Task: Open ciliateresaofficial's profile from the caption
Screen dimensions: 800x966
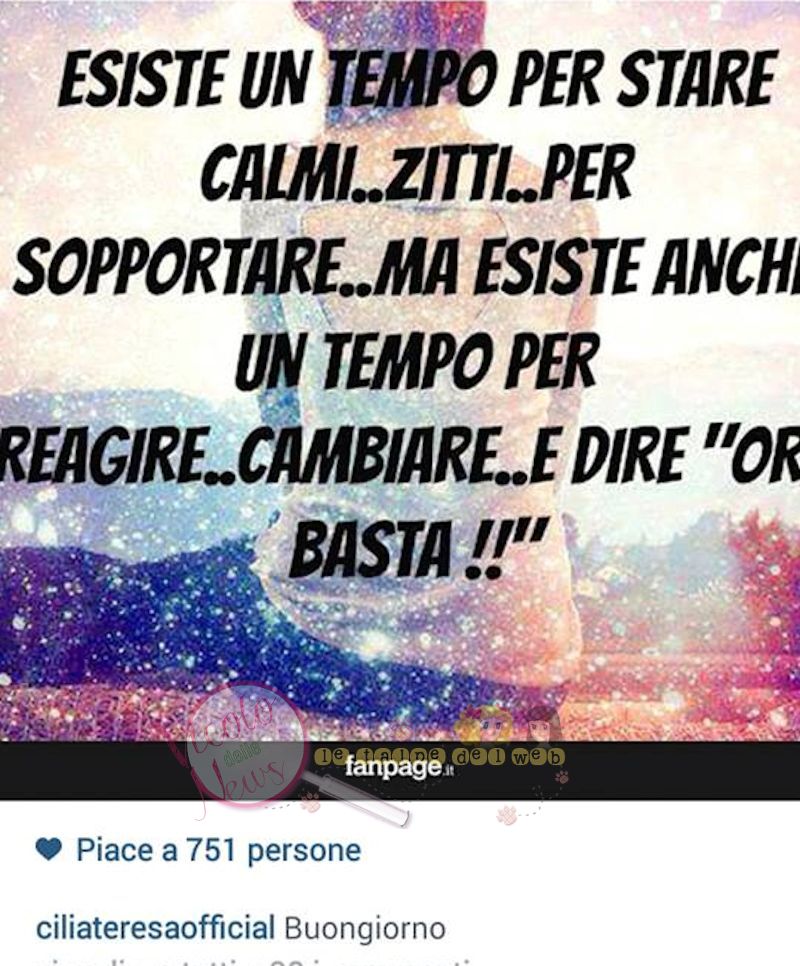Action: [x=155, y=928]
